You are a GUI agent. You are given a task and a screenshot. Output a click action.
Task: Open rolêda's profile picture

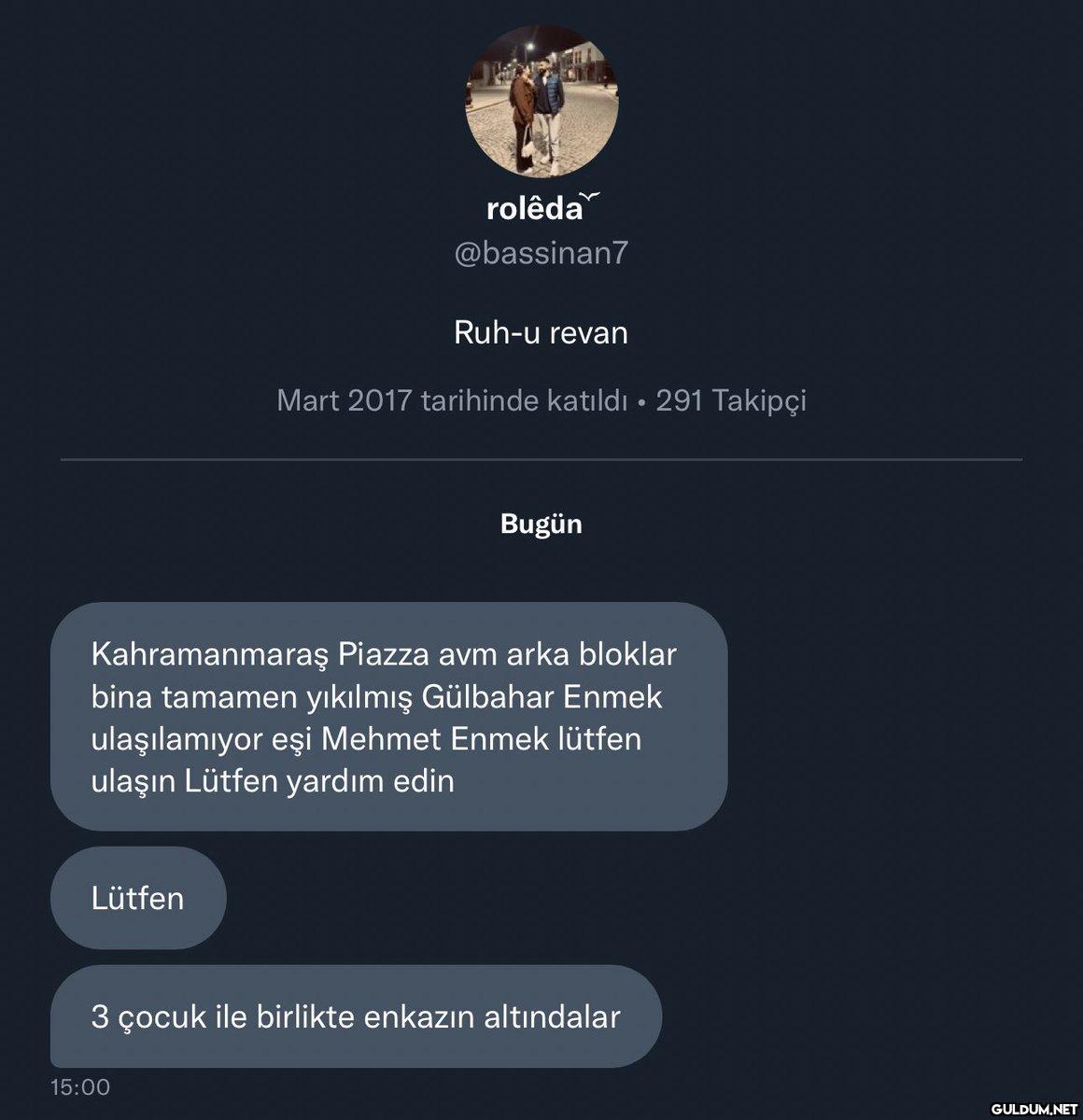point(541,101)
